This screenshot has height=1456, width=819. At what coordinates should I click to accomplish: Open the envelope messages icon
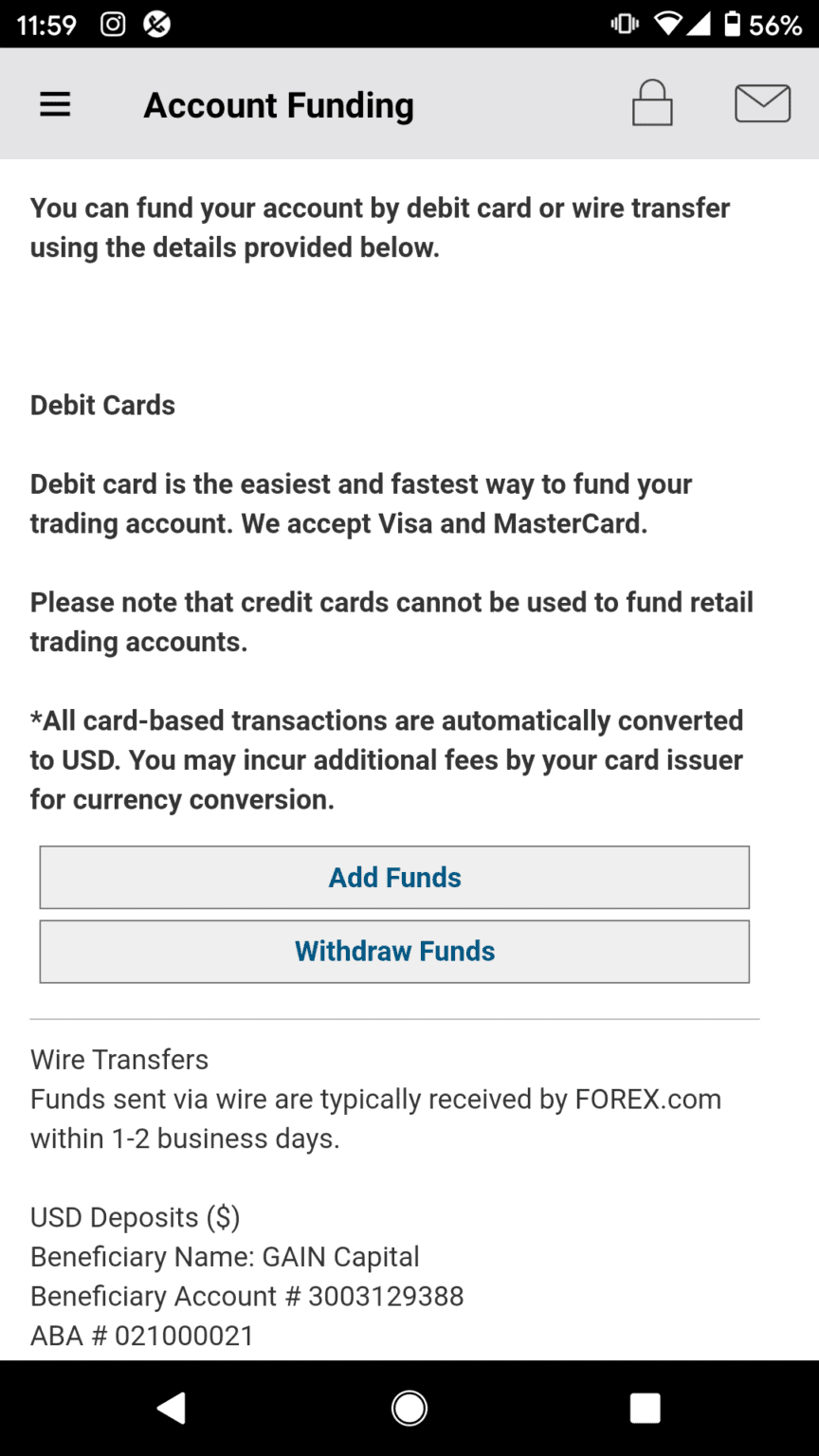pos(763,103)
